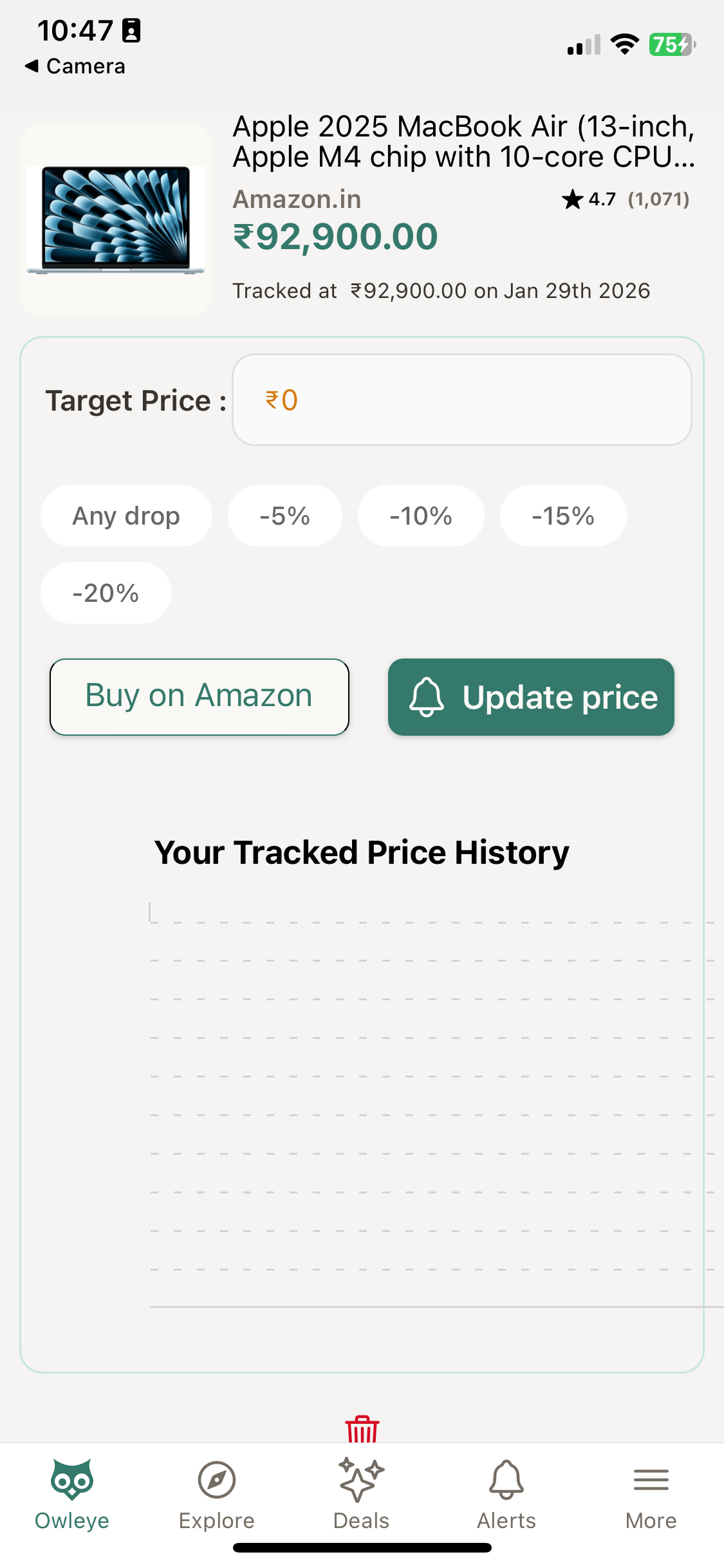Choose the -5% price drop chip
Screen dimensions: 724x1568
(x=284, y=516)
